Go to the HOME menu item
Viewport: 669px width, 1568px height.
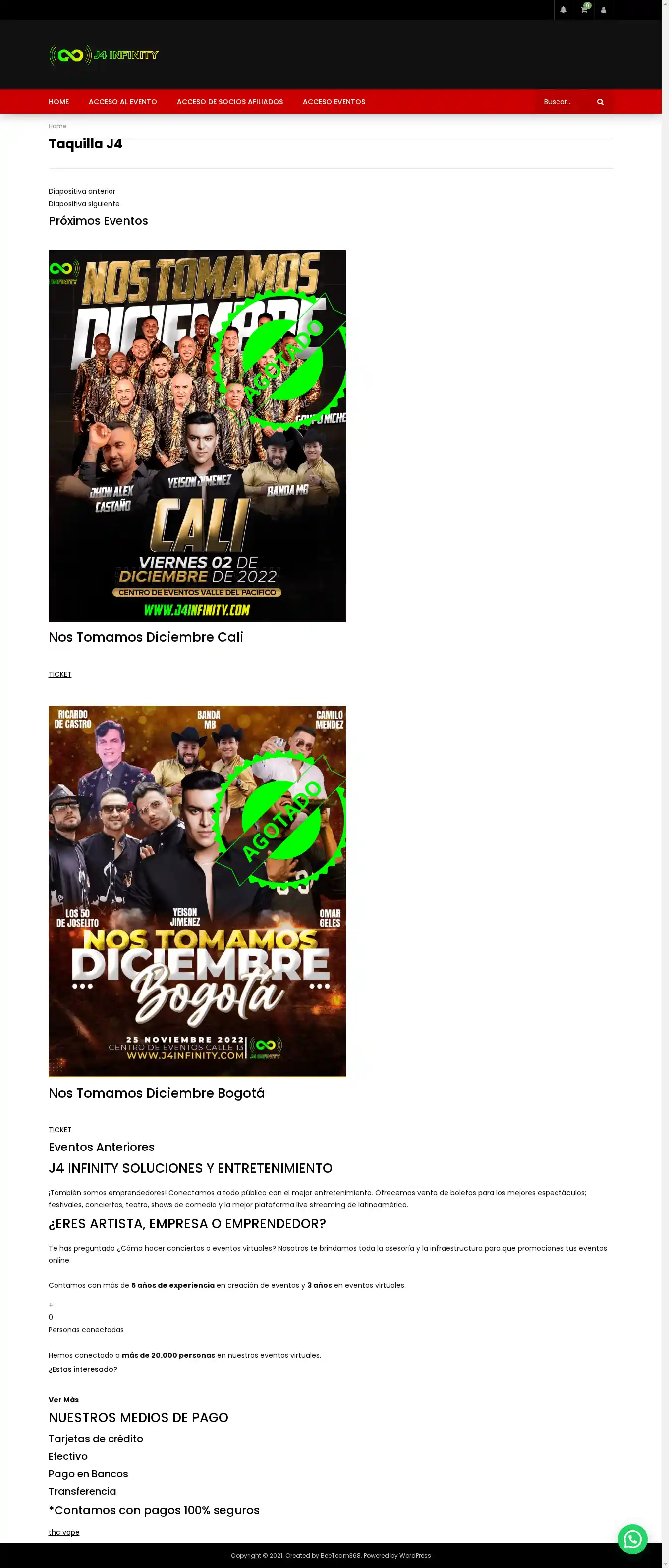tap(58, 102)
